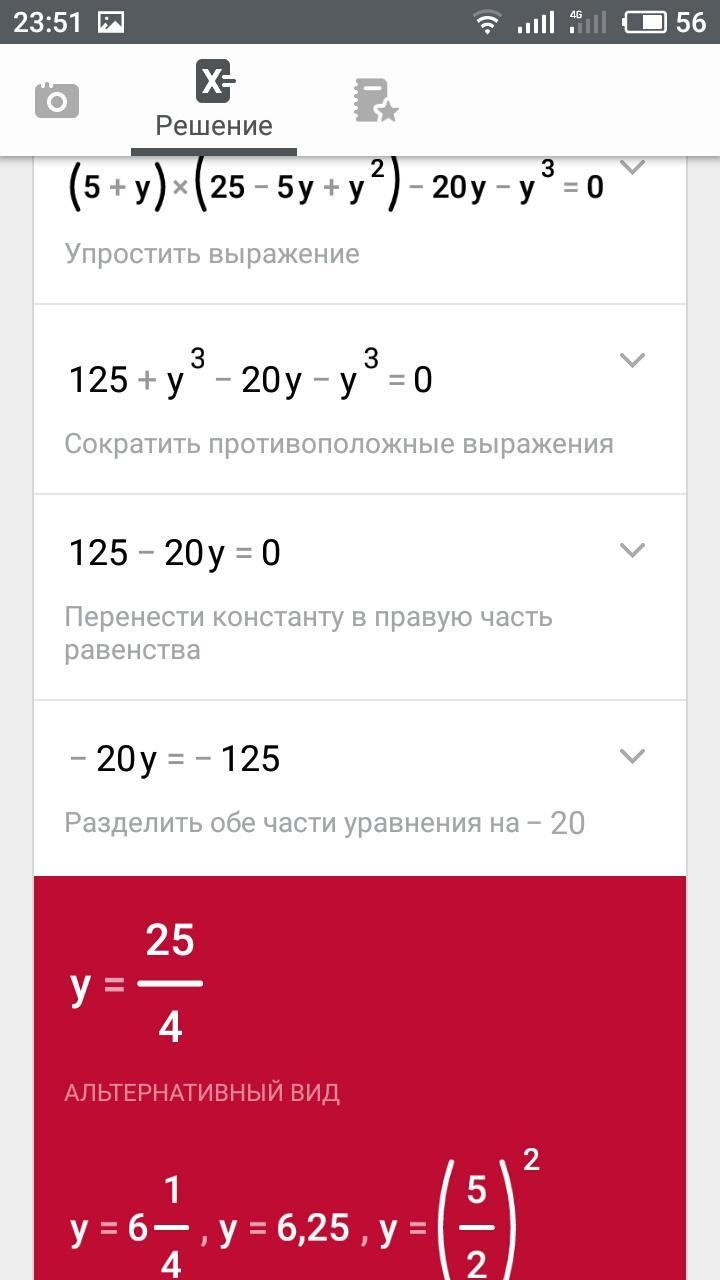Image resolution: width=720 pixels, height=1280 pixels.
Task: Expand the step 125 + y³ − 20y − y³ = 0
Action: point(632,360)
